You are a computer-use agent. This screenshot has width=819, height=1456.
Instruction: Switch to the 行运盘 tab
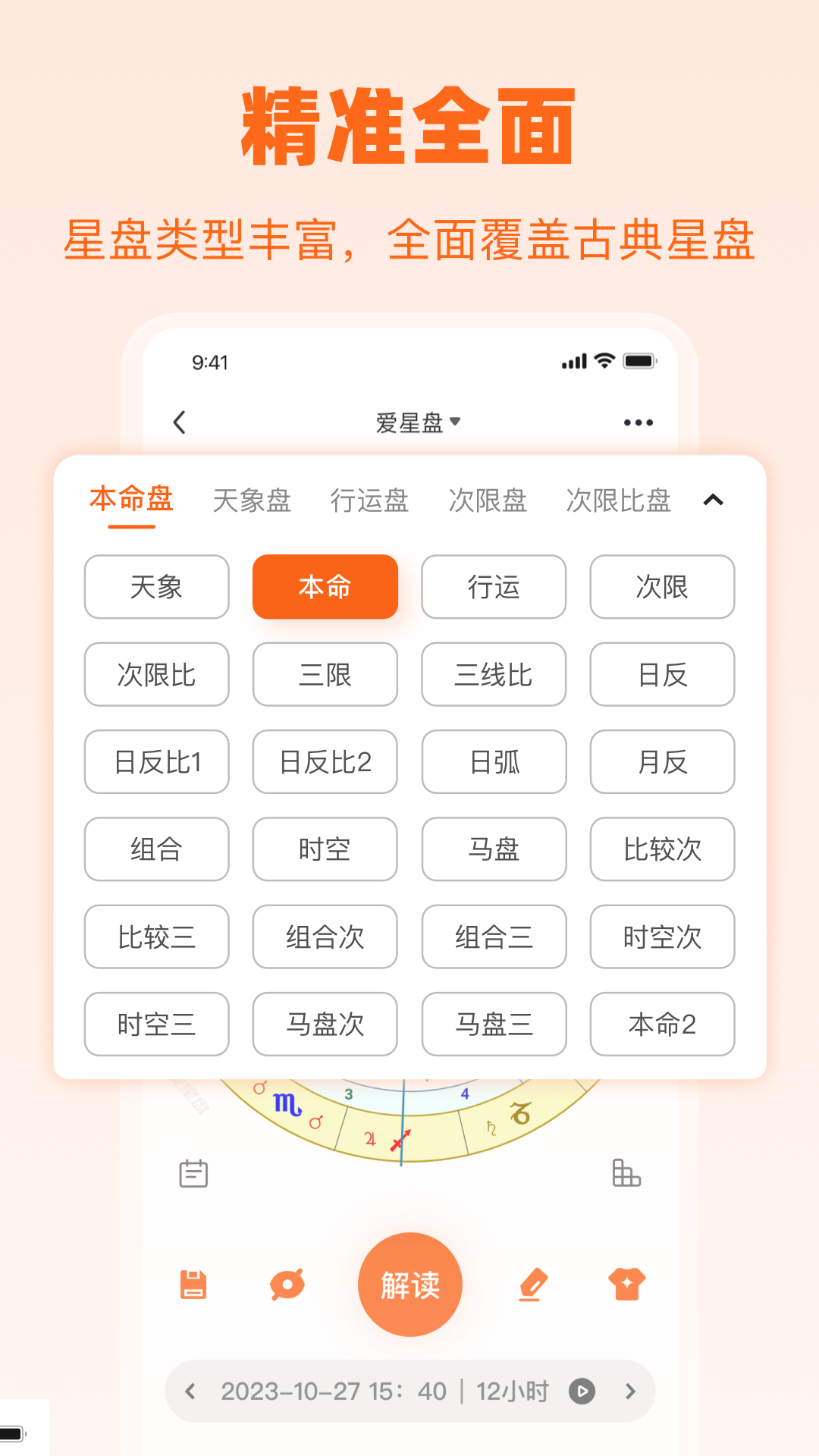[x=371, y=501]
